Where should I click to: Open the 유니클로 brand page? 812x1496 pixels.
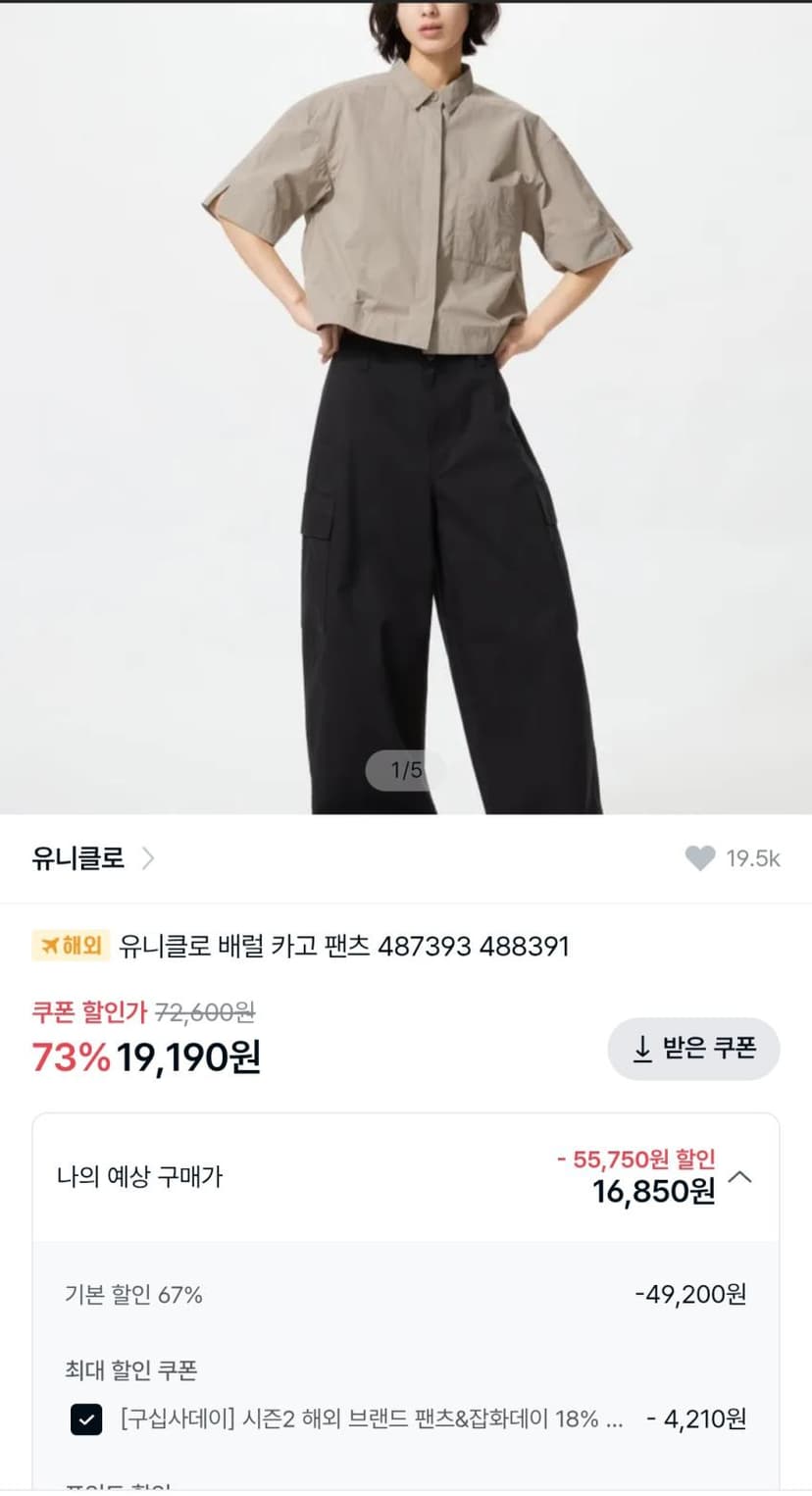point(93,858)
